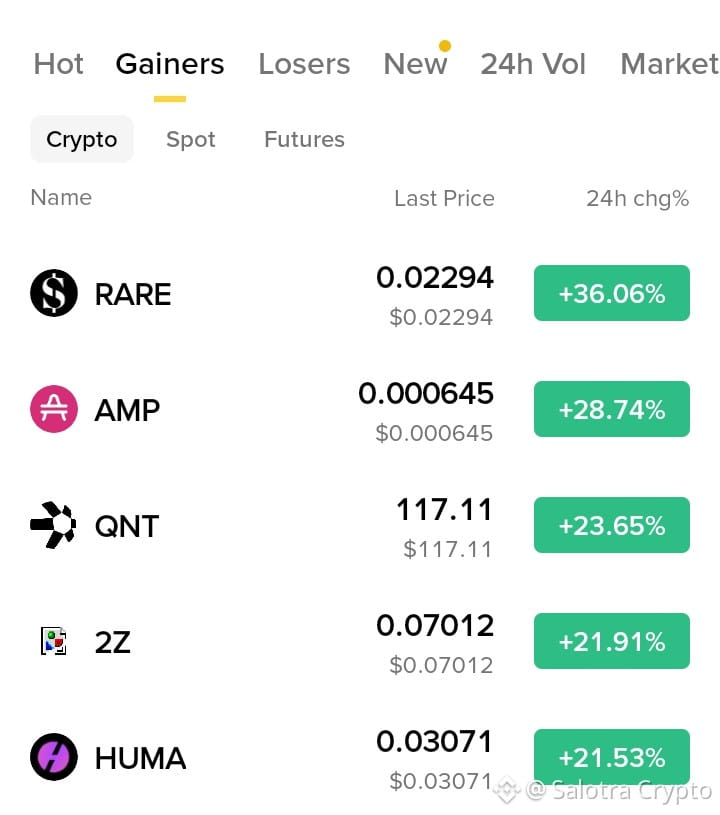
Task: Open the RARE coin row
Action: pyautogui.click(x=360, y=293)
